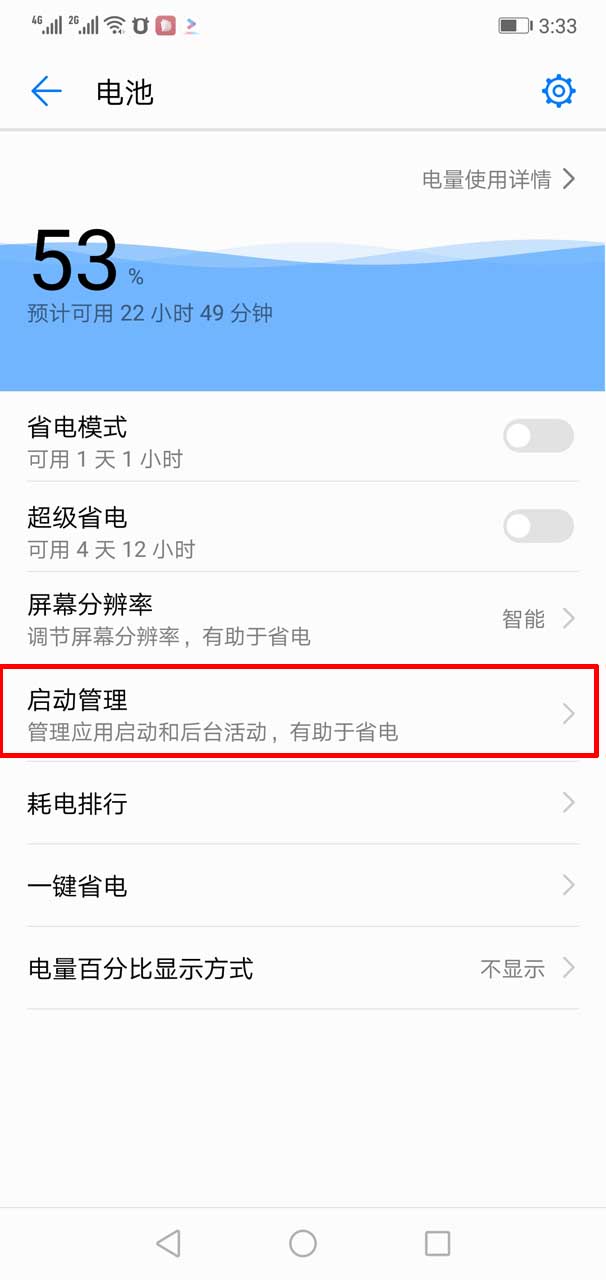Change 电量百分比显示方式 setting
This screenshot has height=1280, width=606.
click(x=303, y=968)
